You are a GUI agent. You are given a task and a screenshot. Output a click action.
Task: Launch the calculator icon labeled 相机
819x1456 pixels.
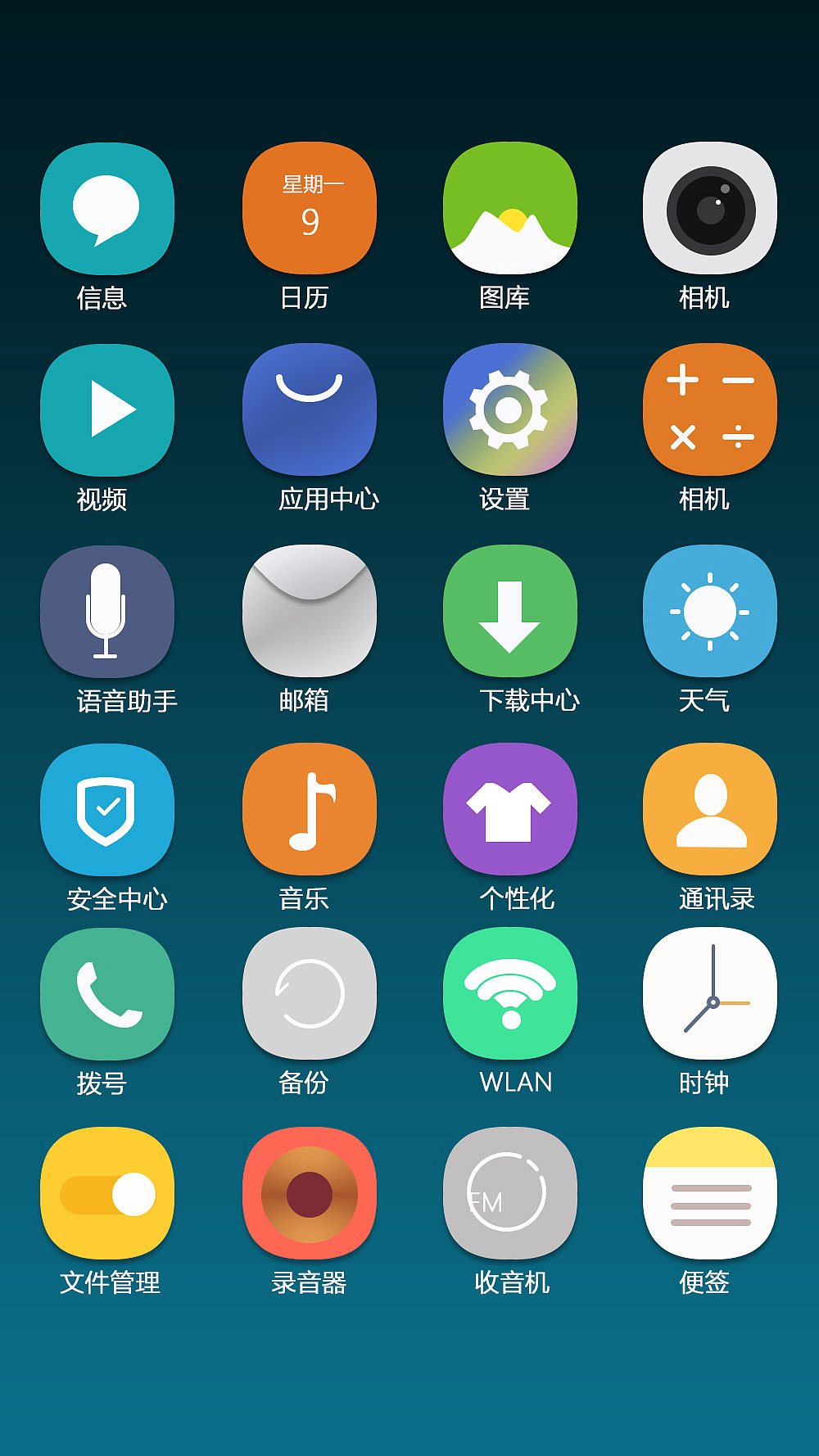coord(711,410)
